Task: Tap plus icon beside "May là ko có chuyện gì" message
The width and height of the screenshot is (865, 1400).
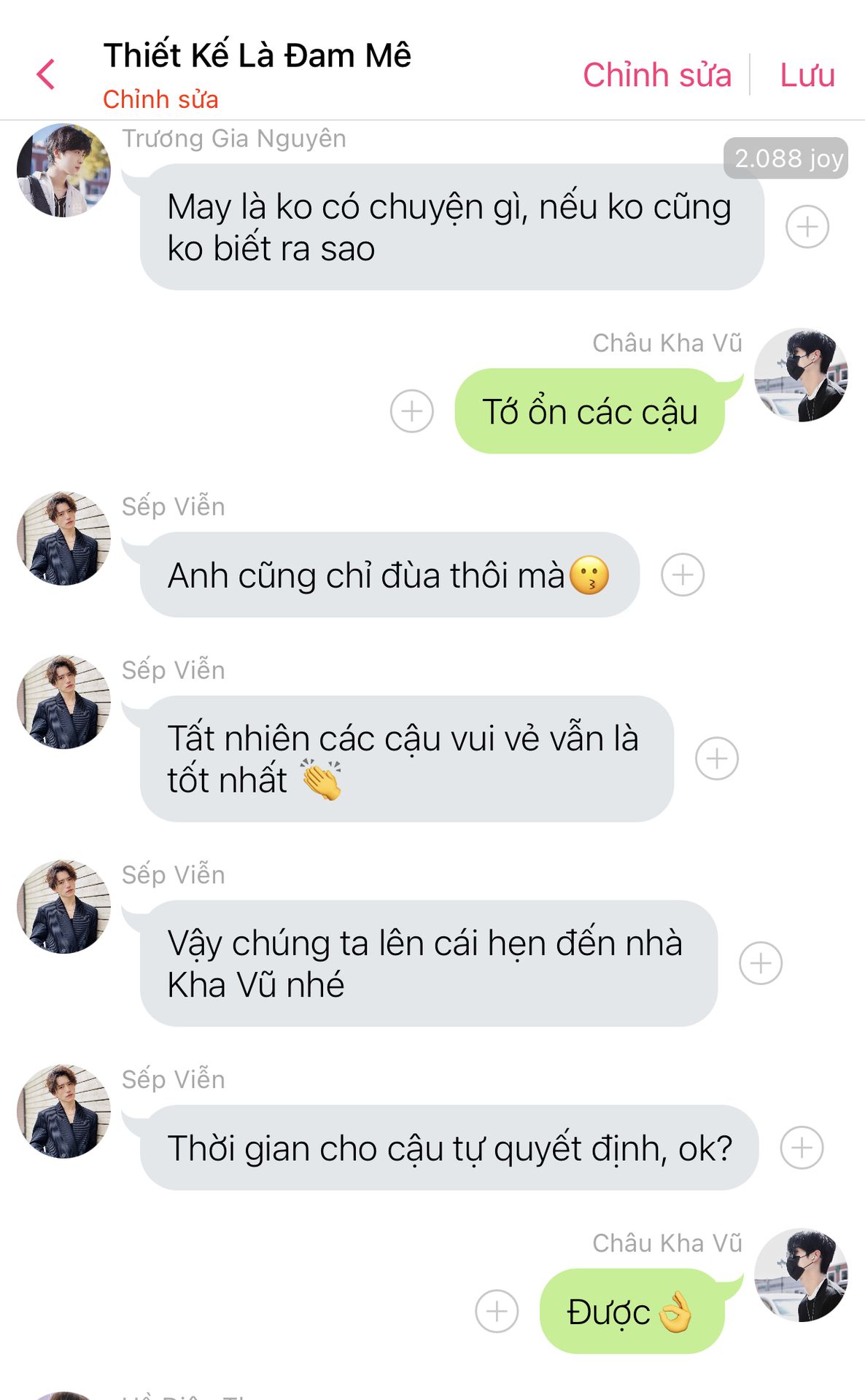Action: click(807, 227)
